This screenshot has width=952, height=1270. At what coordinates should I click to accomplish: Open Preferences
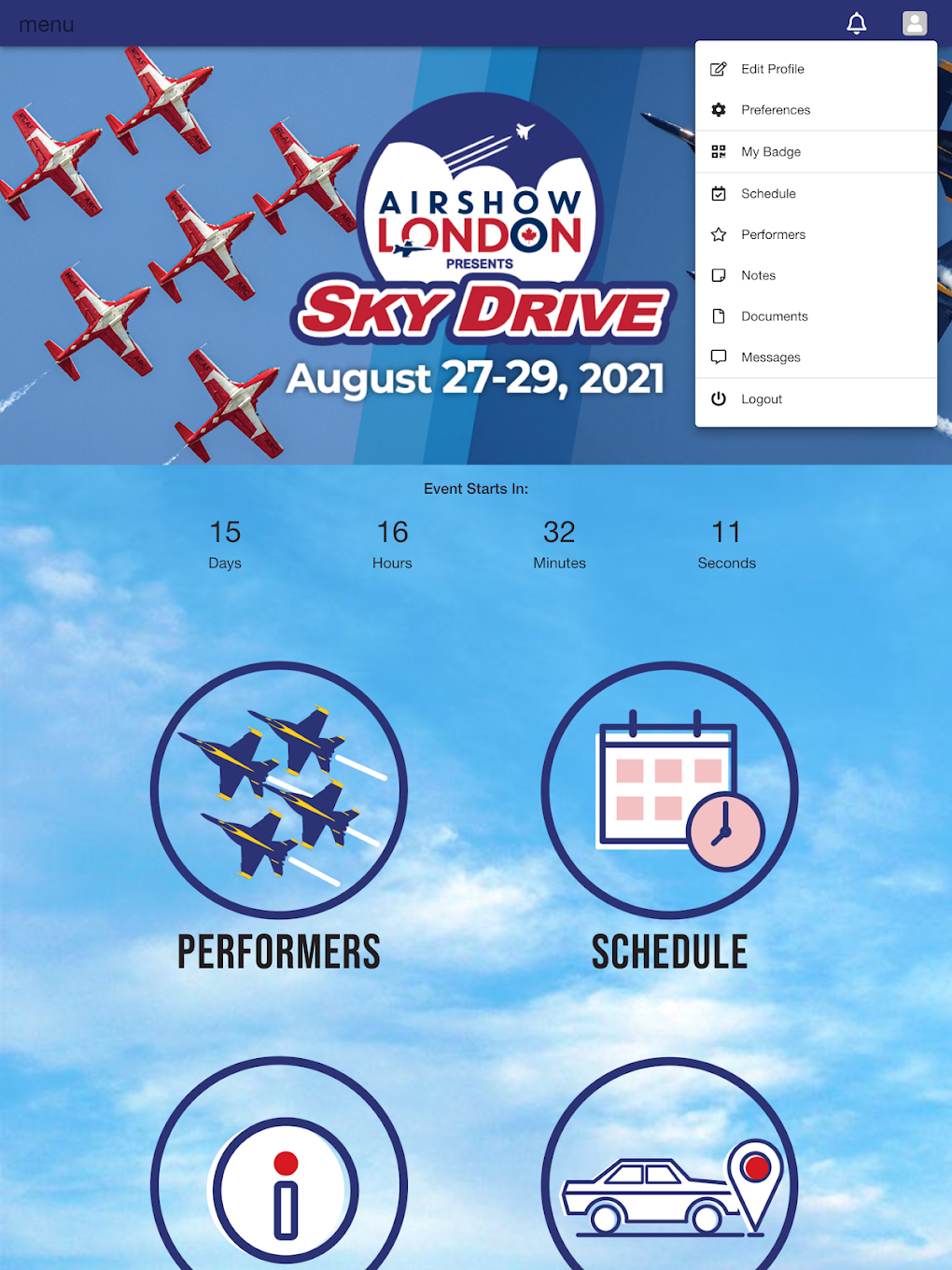click(x=775, y=110)
